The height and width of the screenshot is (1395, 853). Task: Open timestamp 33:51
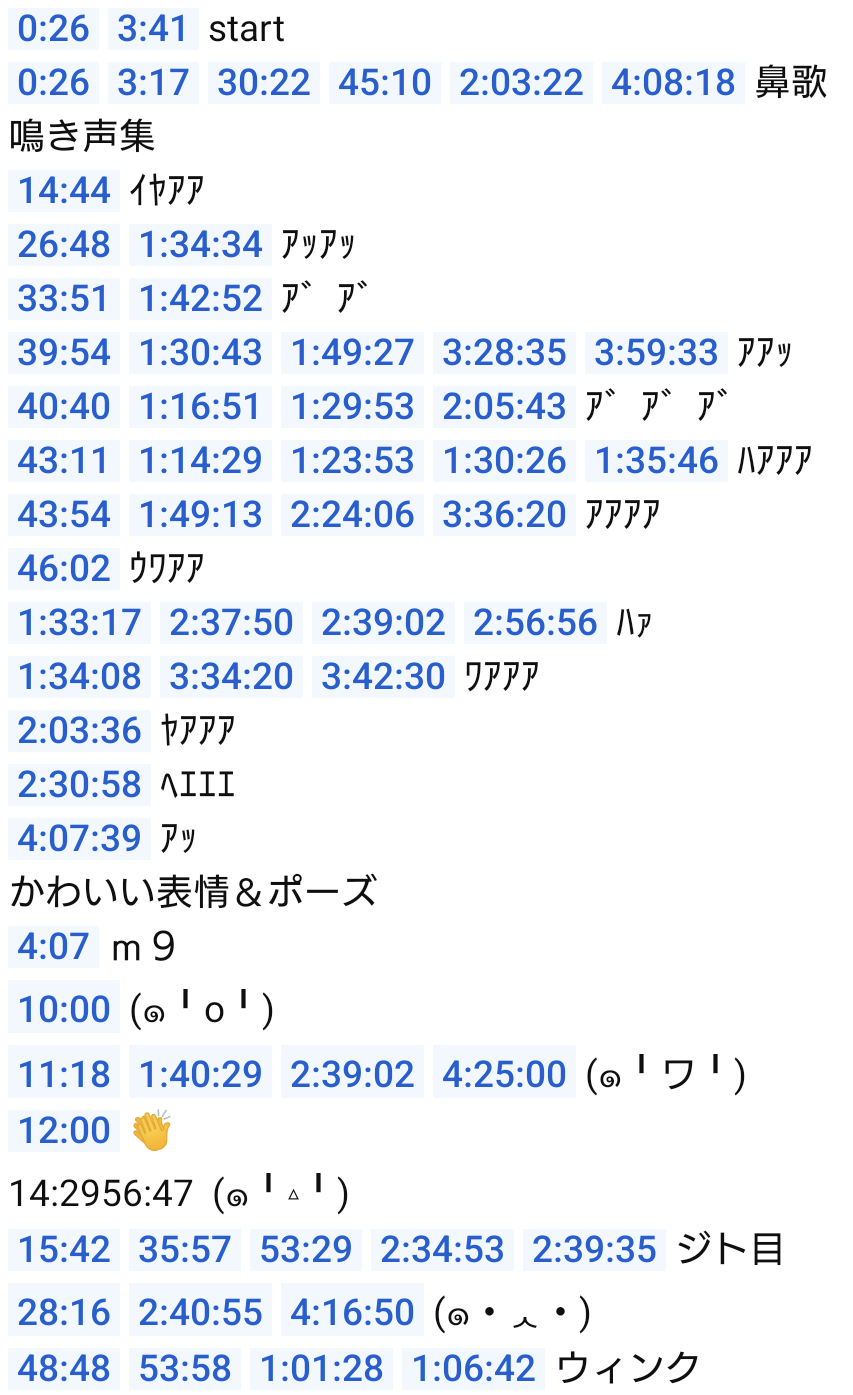[x=64, y=299]
